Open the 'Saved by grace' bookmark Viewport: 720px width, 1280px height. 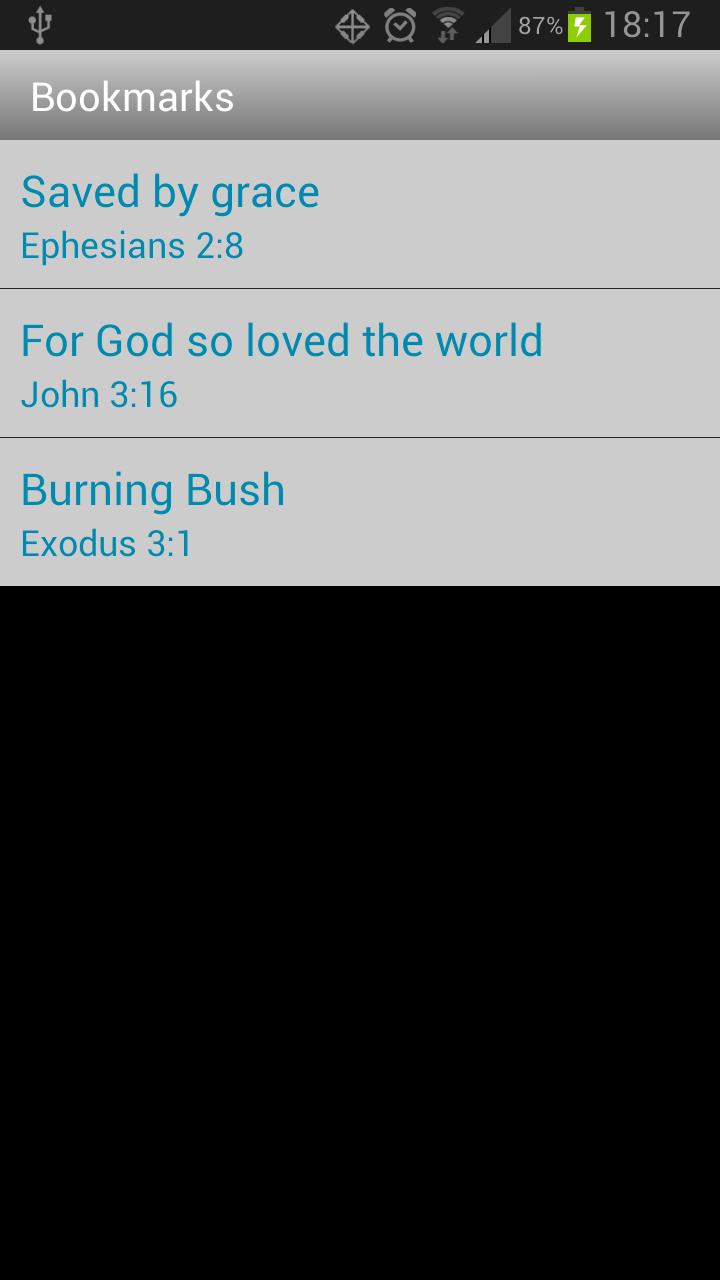click(x=170, y=192)
